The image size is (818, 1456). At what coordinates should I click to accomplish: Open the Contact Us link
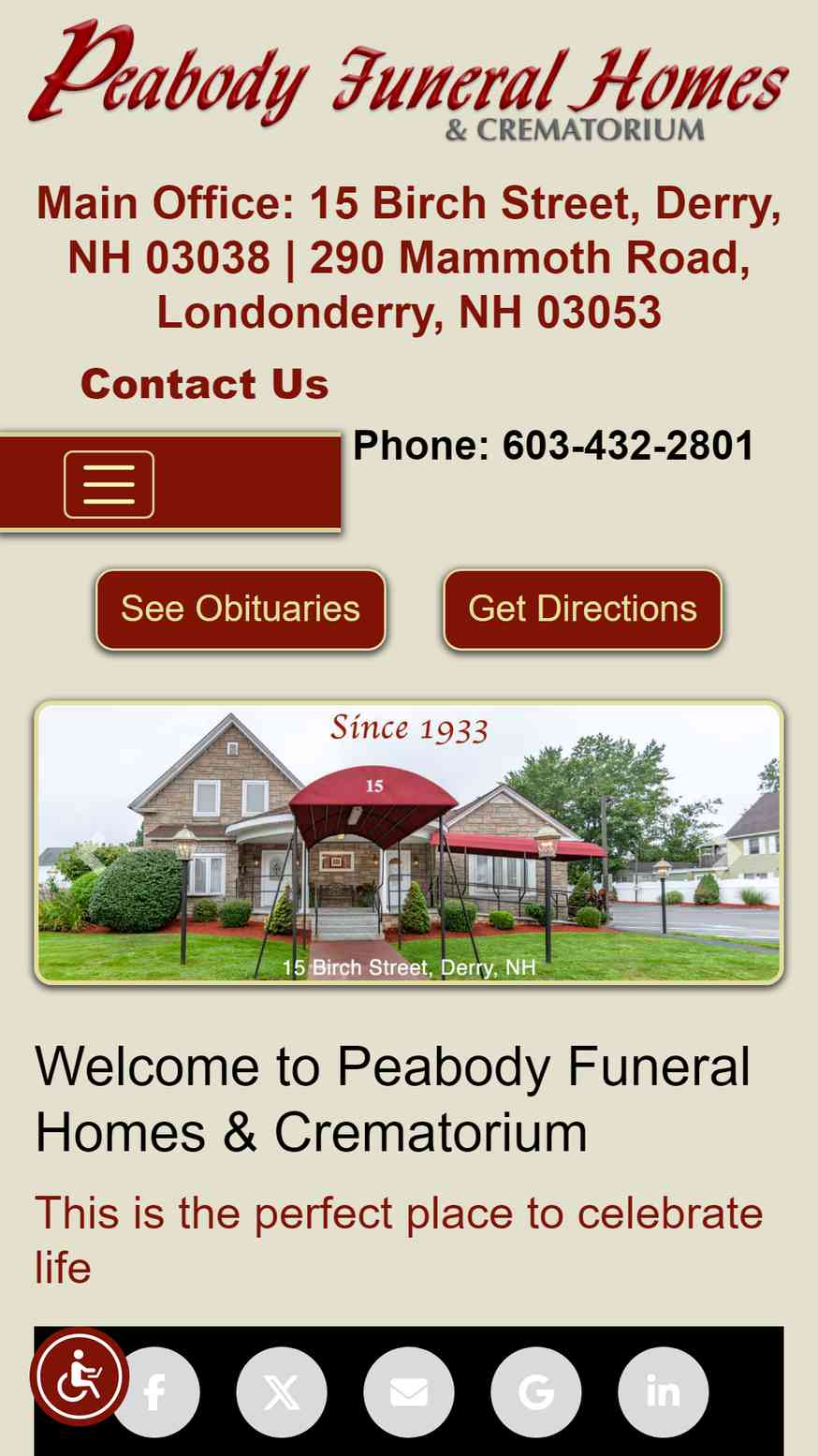(204, 384)
